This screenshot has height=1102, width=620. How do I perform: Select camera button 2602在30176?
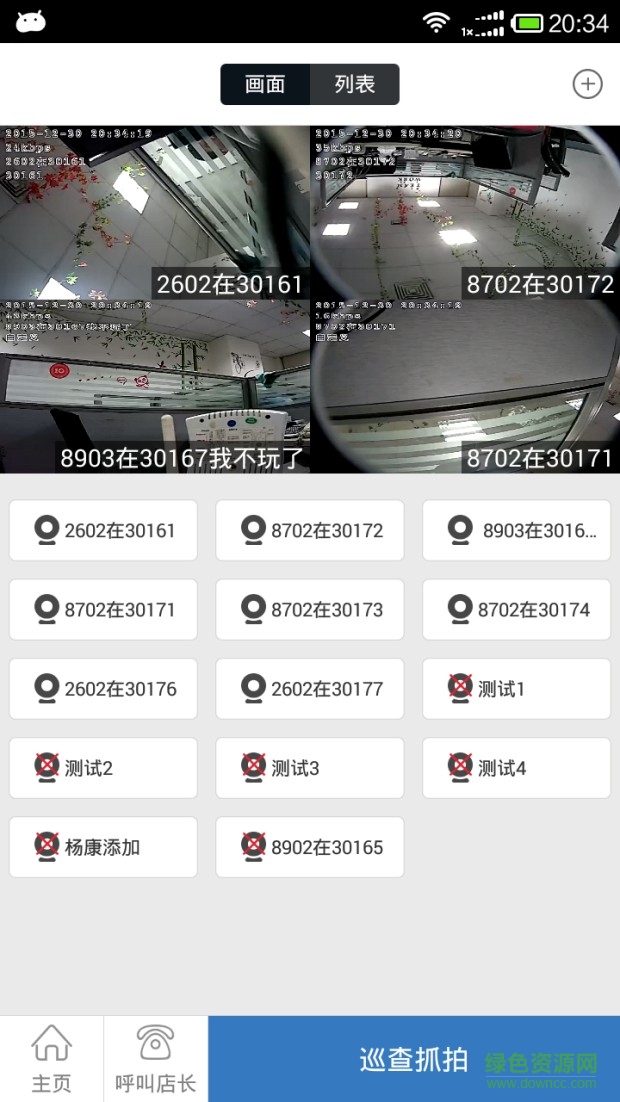[x=103, y=689]
